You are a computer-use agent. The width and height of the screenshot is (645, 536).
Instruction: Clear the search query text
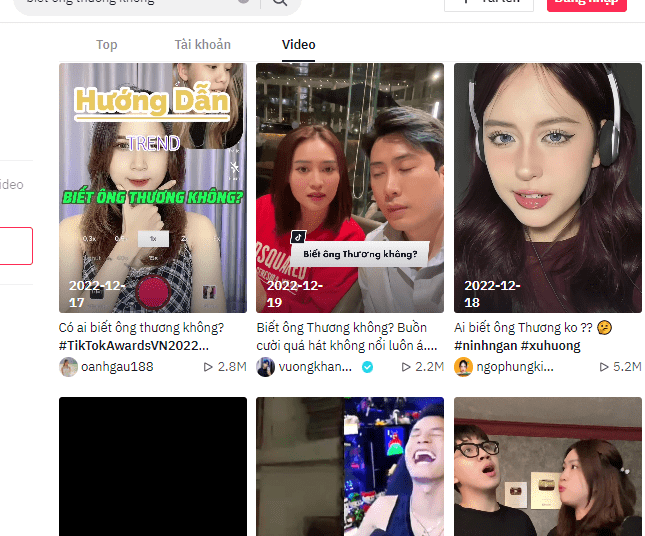244,3
